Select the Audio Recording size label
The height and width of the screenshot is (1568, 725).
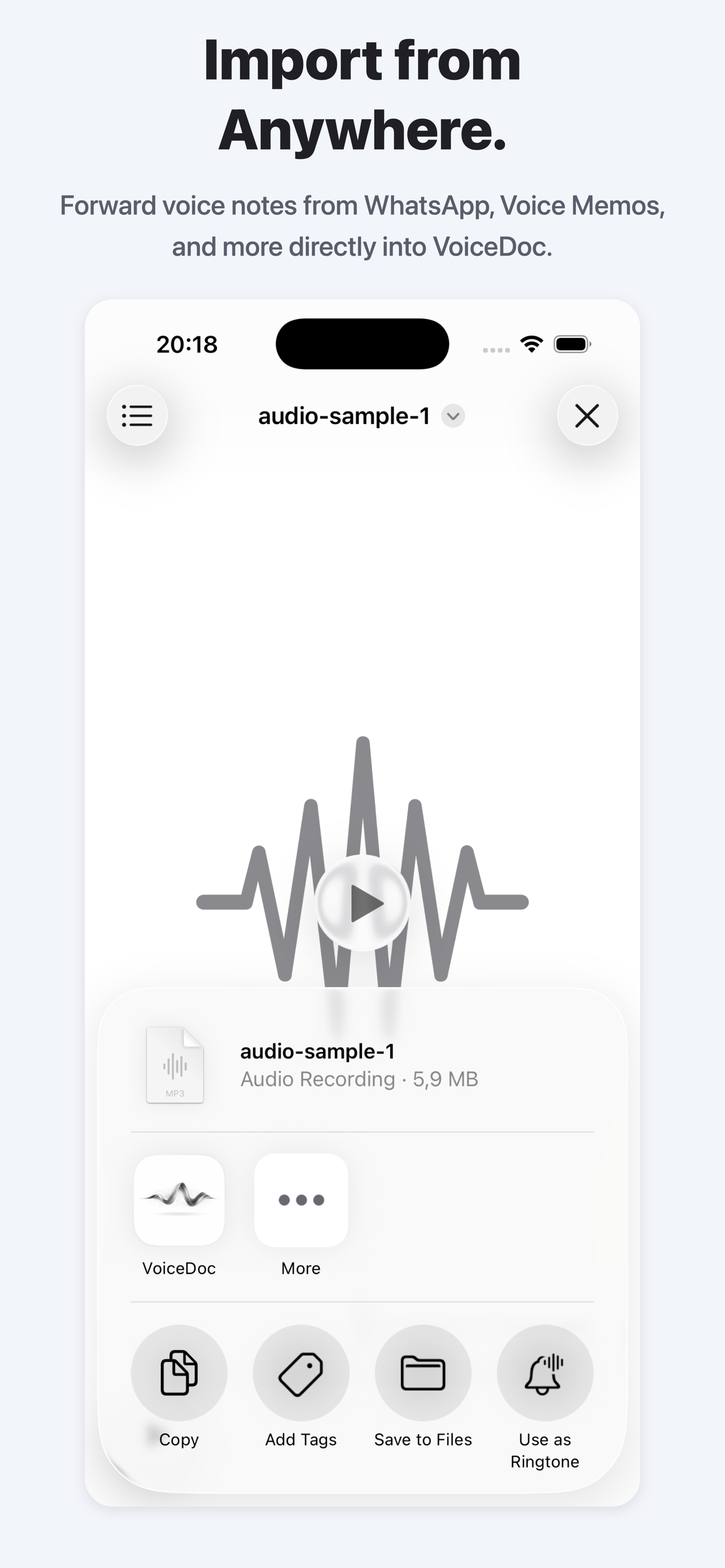(x=359, y=1079)
